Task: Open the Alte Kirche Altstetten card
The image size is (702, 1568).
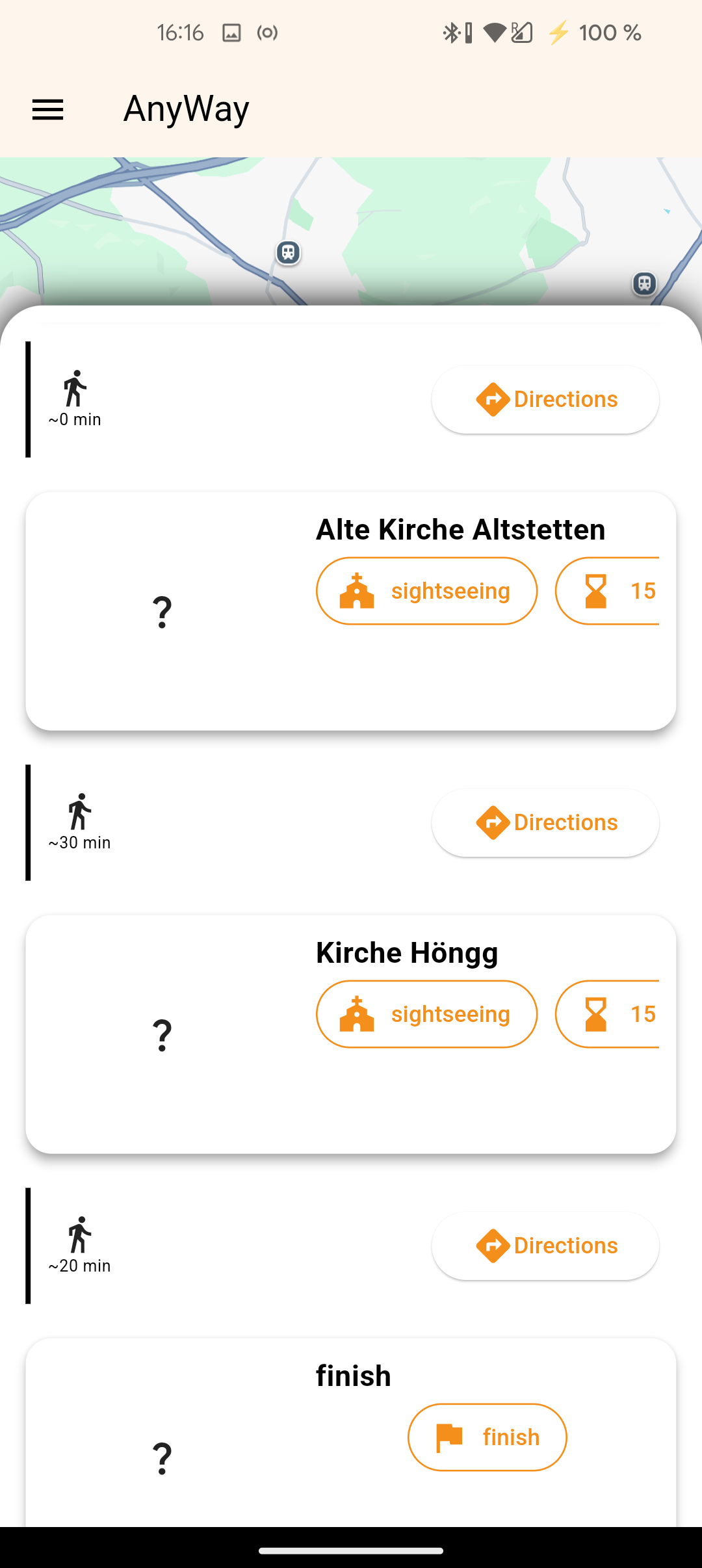Action: click(x=351, y=611)
